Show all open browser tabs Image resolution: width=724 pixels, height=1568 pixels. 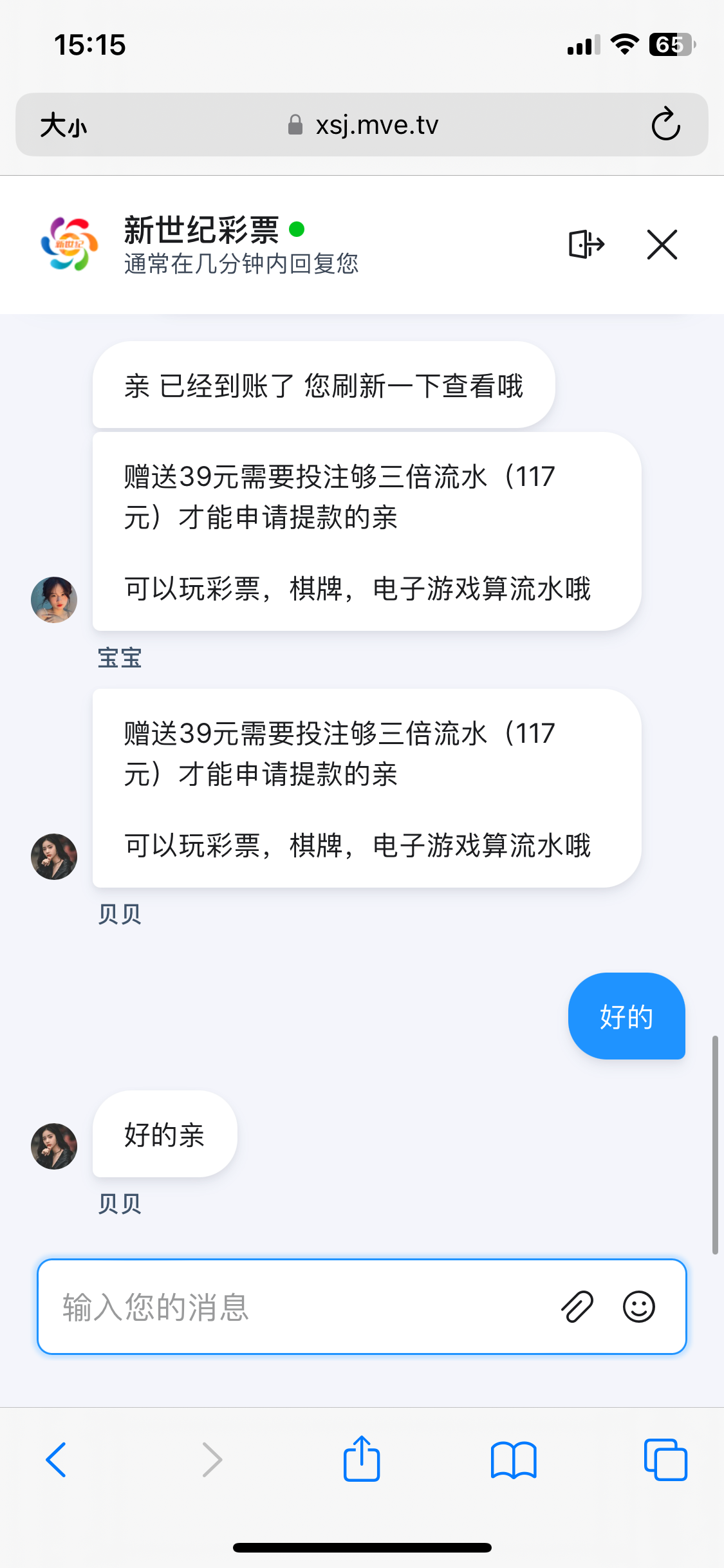[x=665, y=1459]
